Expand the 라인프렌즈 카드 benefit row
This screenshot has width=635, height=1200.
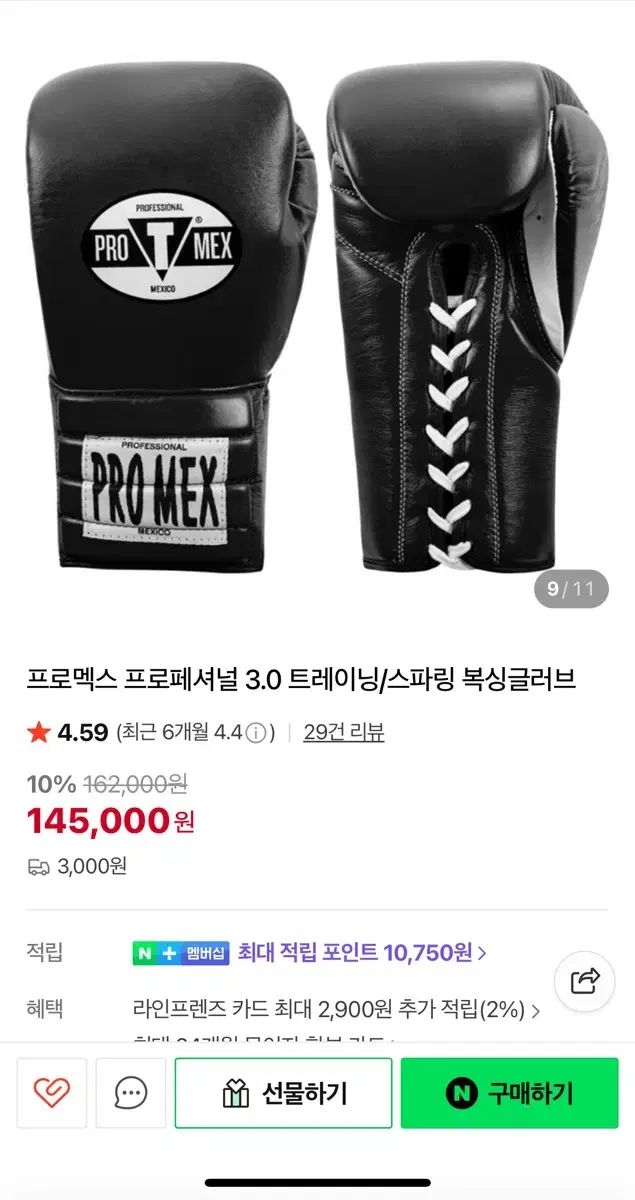pyautogui.click(x=335, y=1009)
